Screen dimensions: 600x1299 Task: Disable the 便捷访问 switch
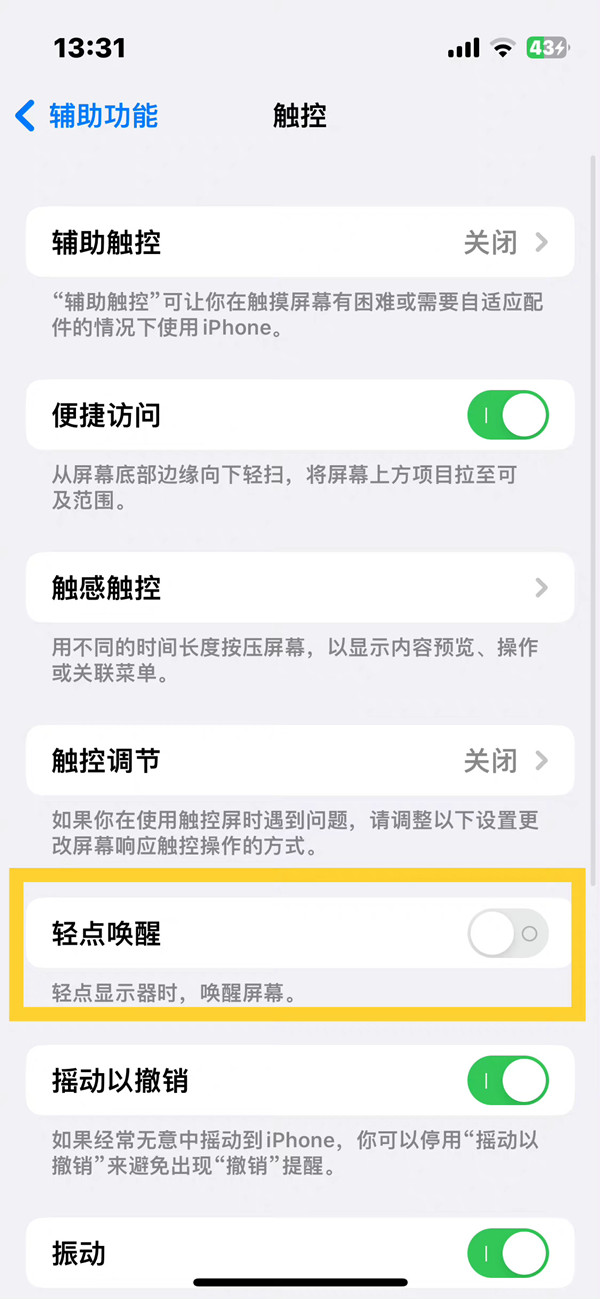point(508,415)
